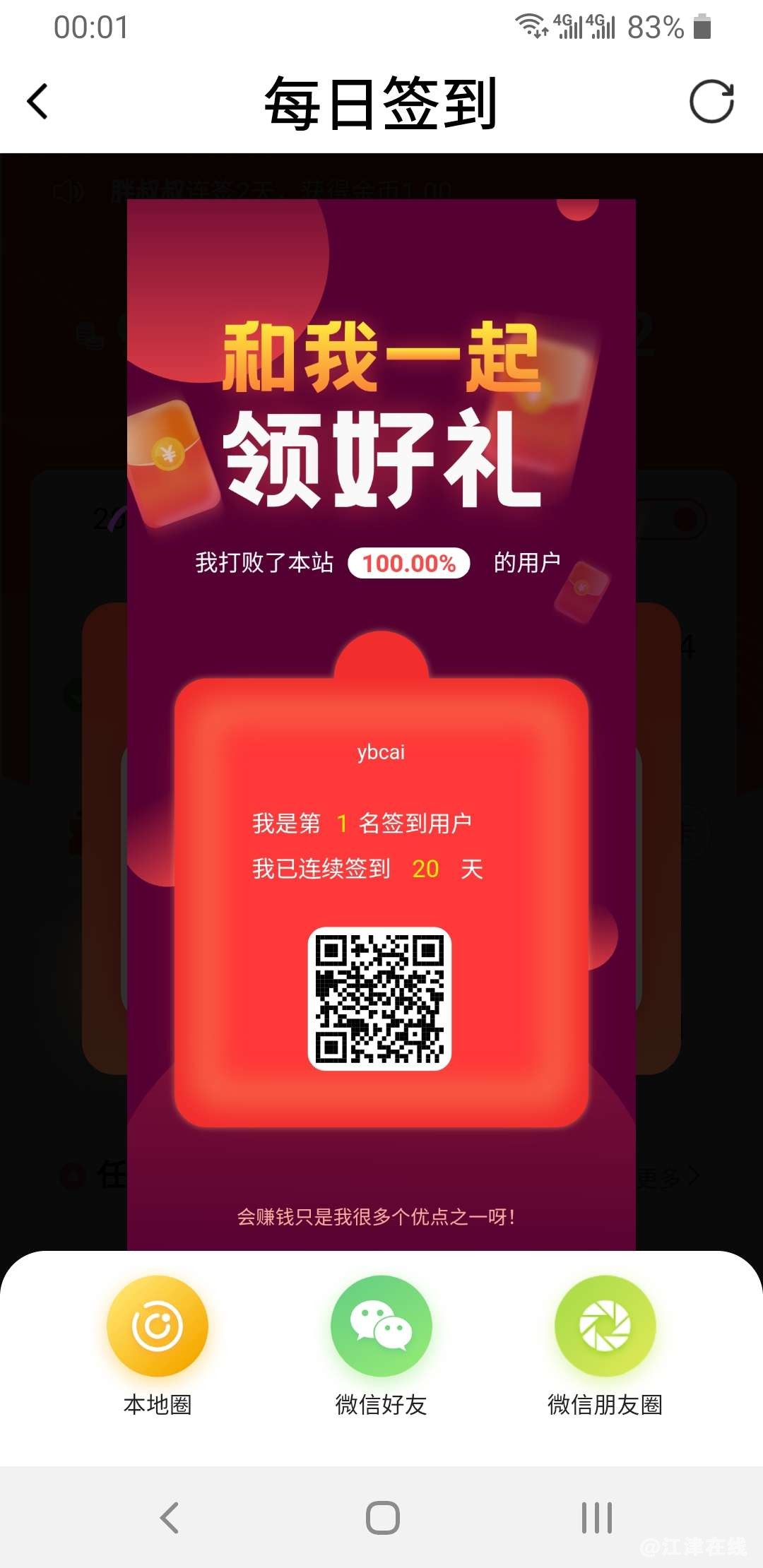Tap the system home button

(382, 1517)
